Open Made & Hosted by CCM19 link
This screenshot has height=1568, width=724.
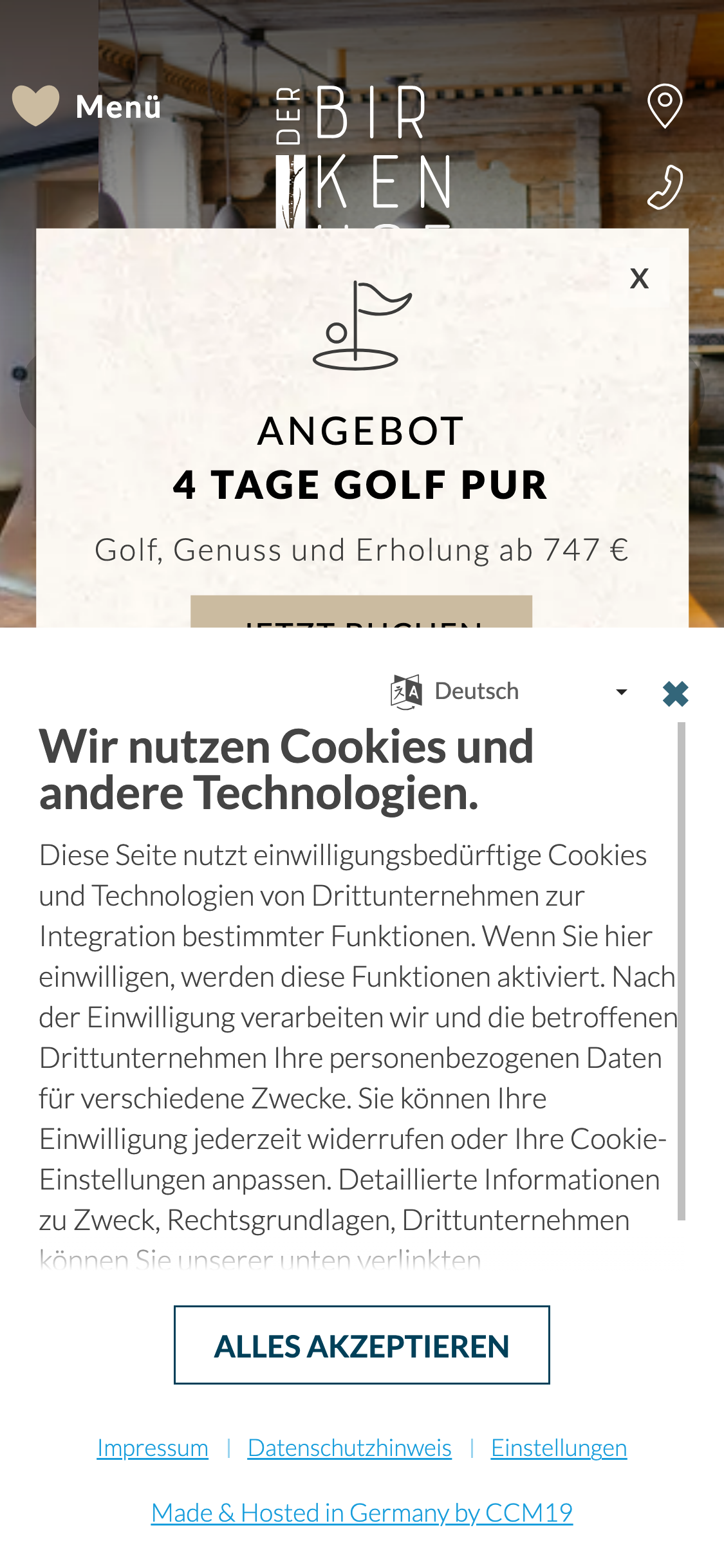click(362, 1513)
